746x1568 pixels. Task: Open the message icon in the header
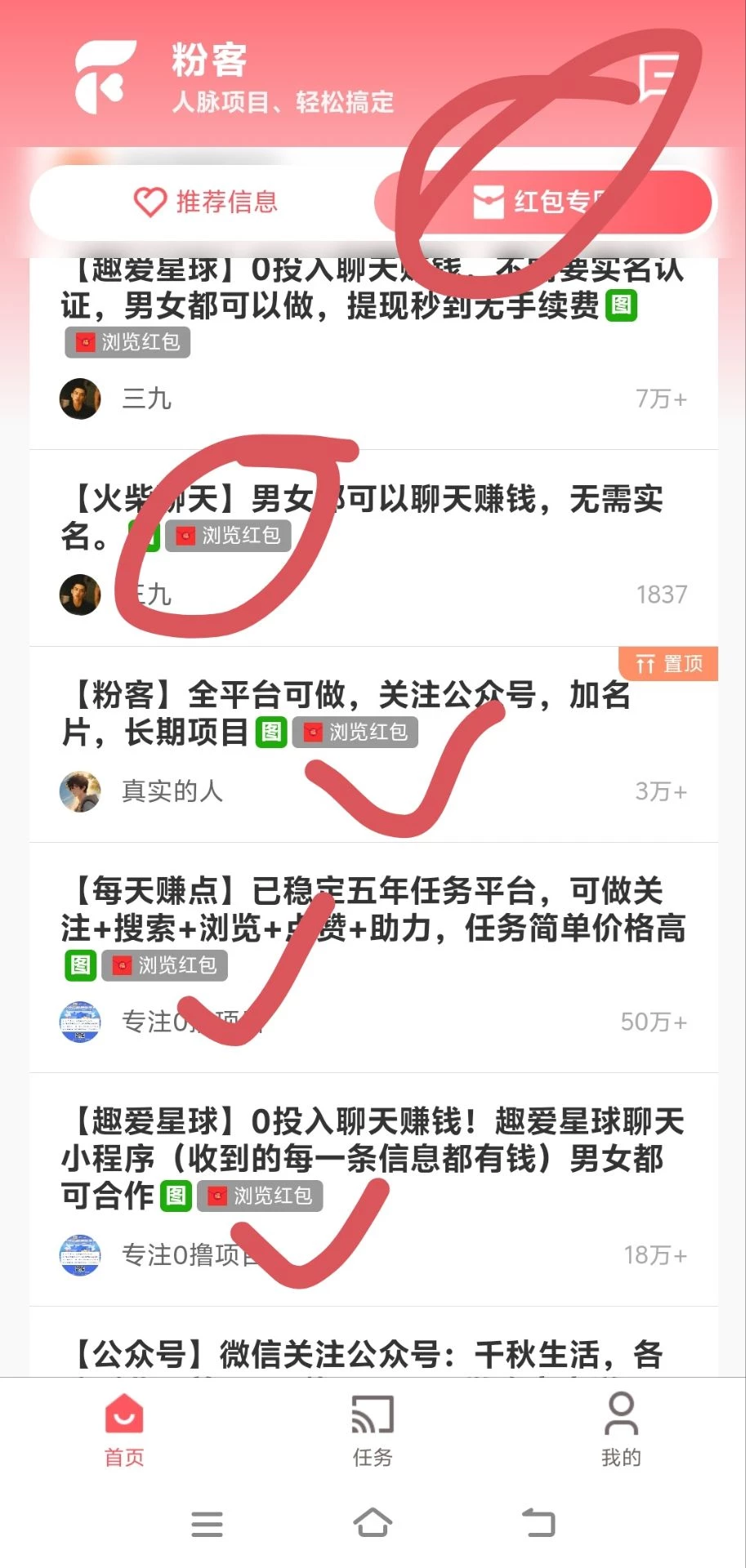coord(659,78)
